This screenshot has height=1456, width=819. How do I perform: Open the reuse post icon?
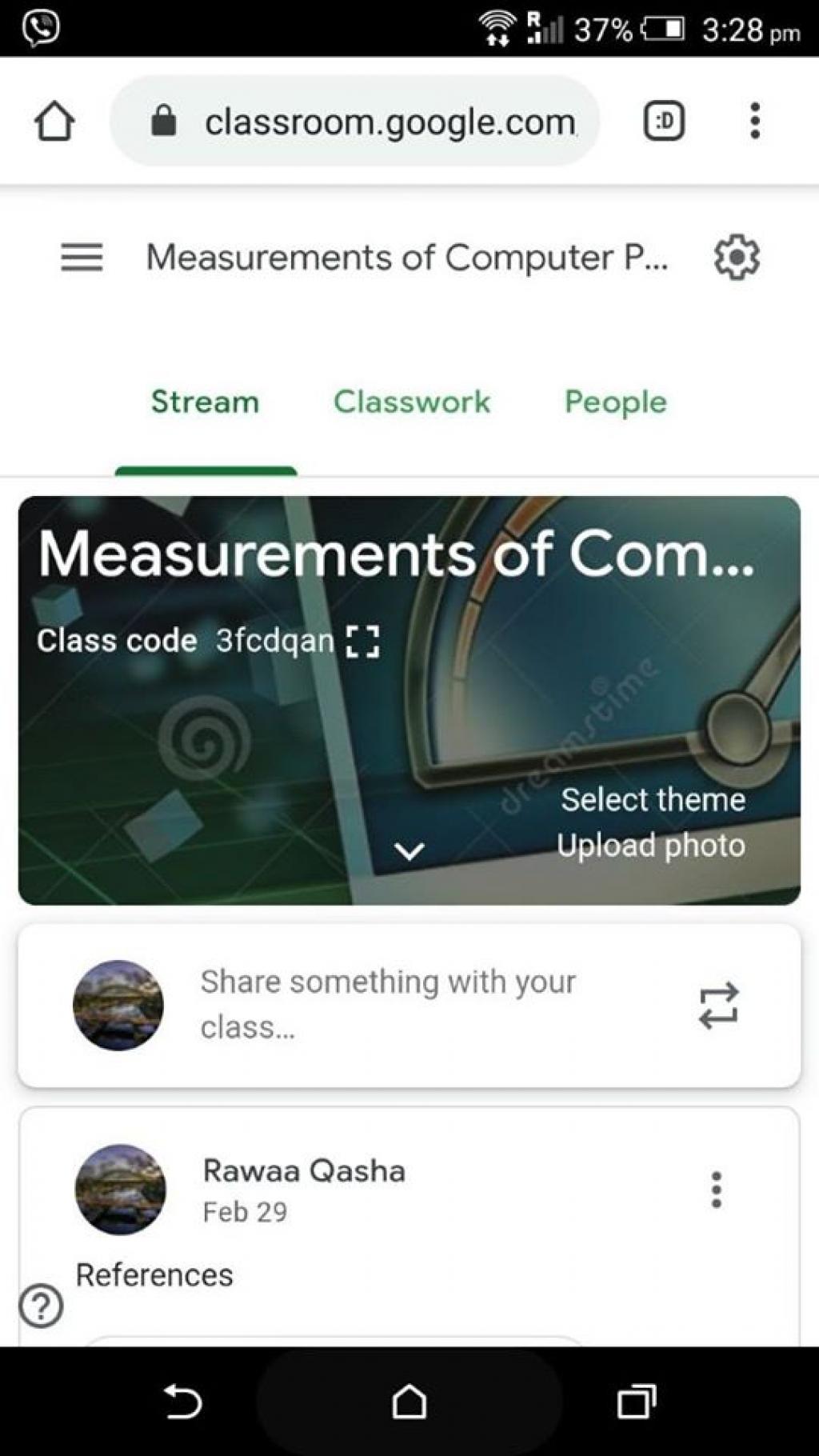click(x=718, y=1005)
